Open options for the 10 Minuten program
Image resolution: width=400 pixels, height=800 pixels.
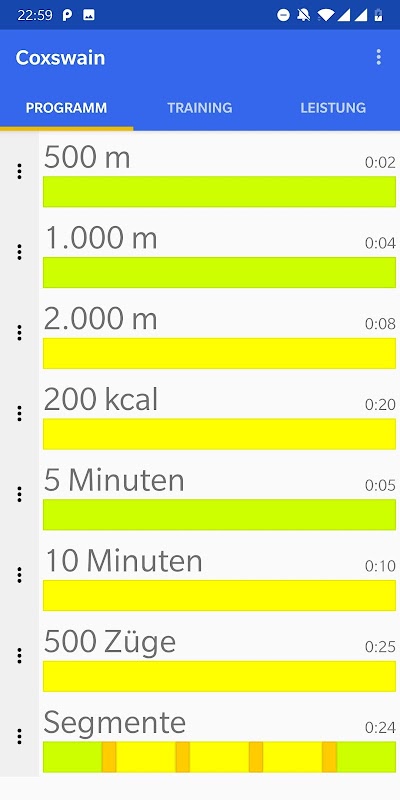[19, 575]
